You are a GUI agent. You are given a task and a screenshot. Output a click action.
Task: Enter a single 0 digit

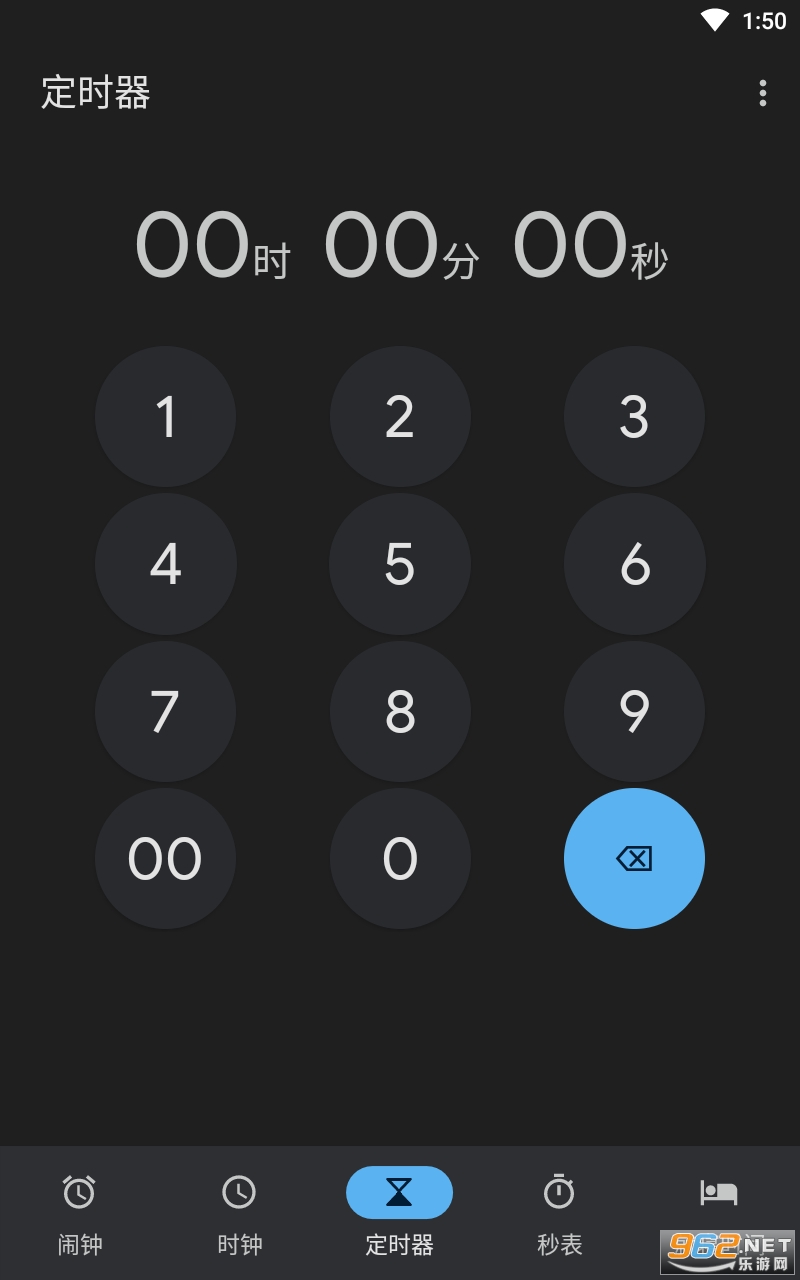(x=400, y=858)
